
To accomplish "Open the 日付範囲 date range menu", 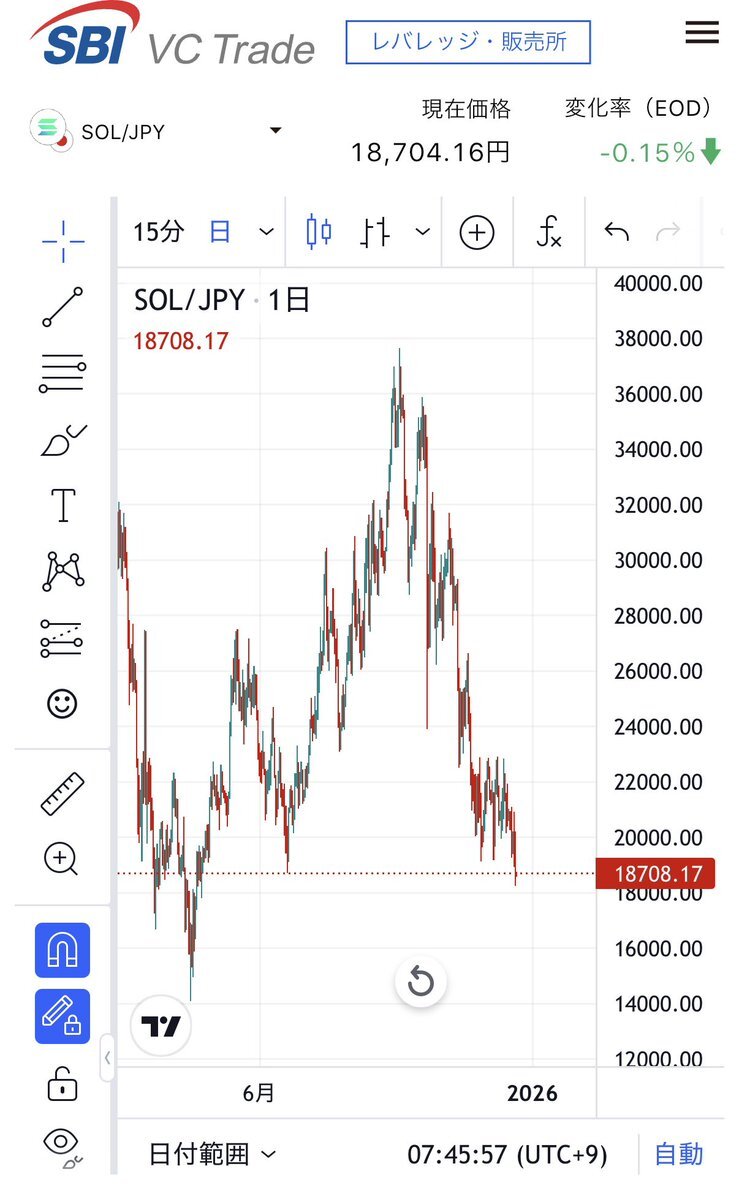I will (212, 1154).
